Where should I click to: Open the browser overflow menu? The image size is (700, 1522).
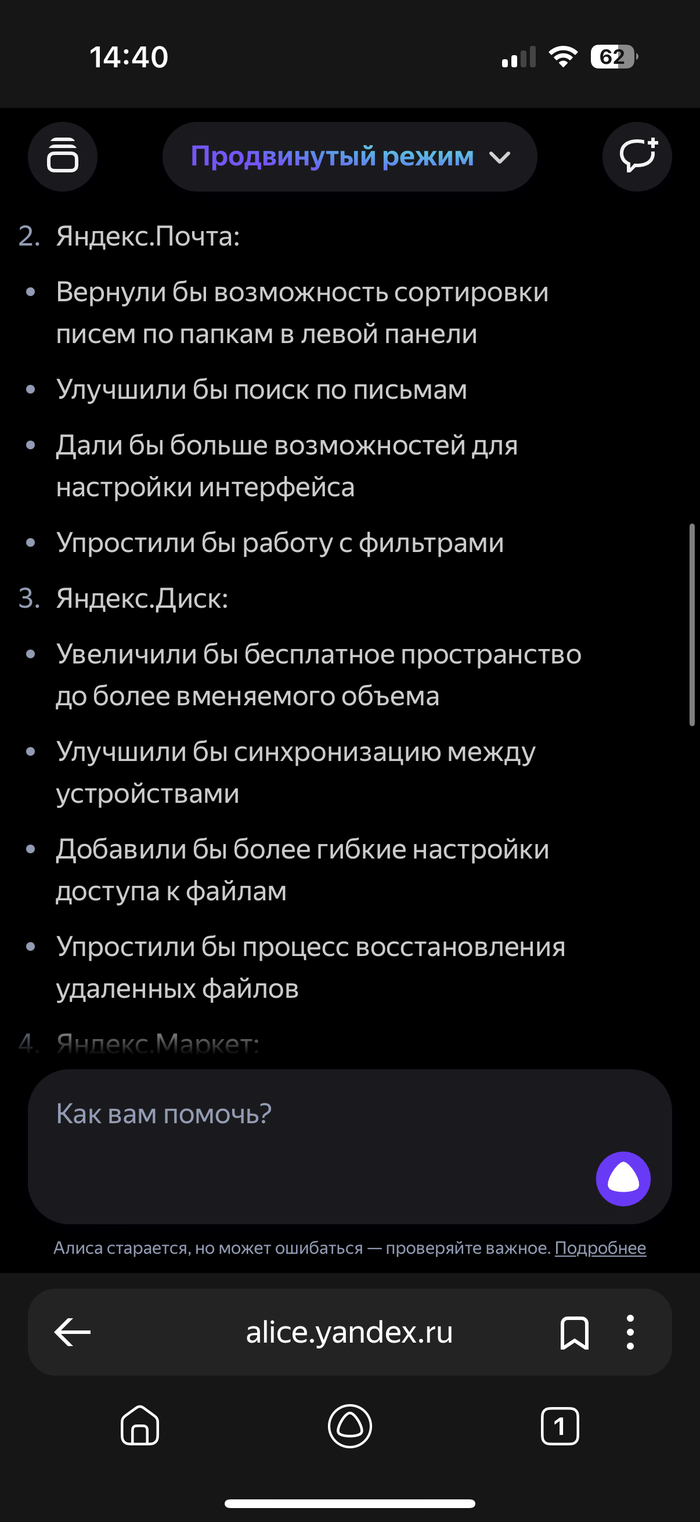[x=630, y=1332]
